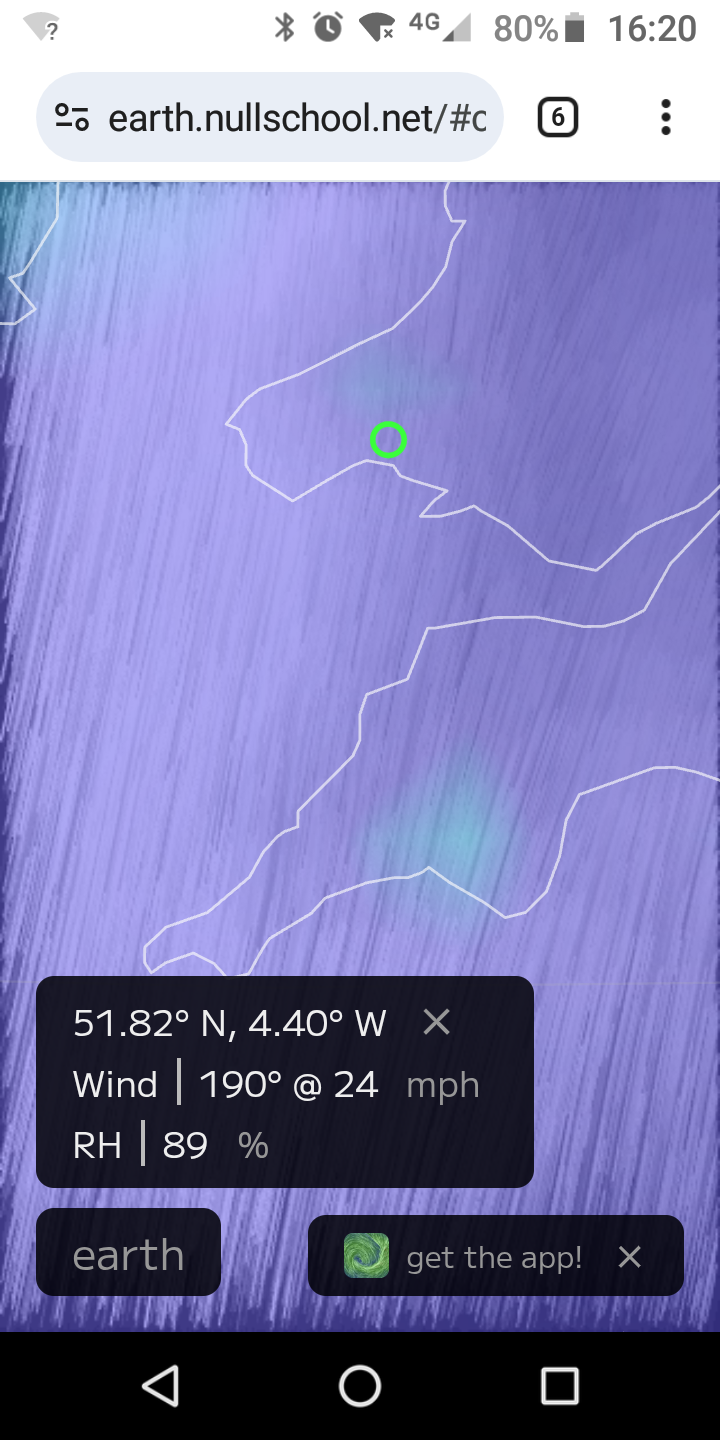Close the coordinates and wind info panel
The width and height of the screenshot is (720, 1440).
coord(436,1022)
